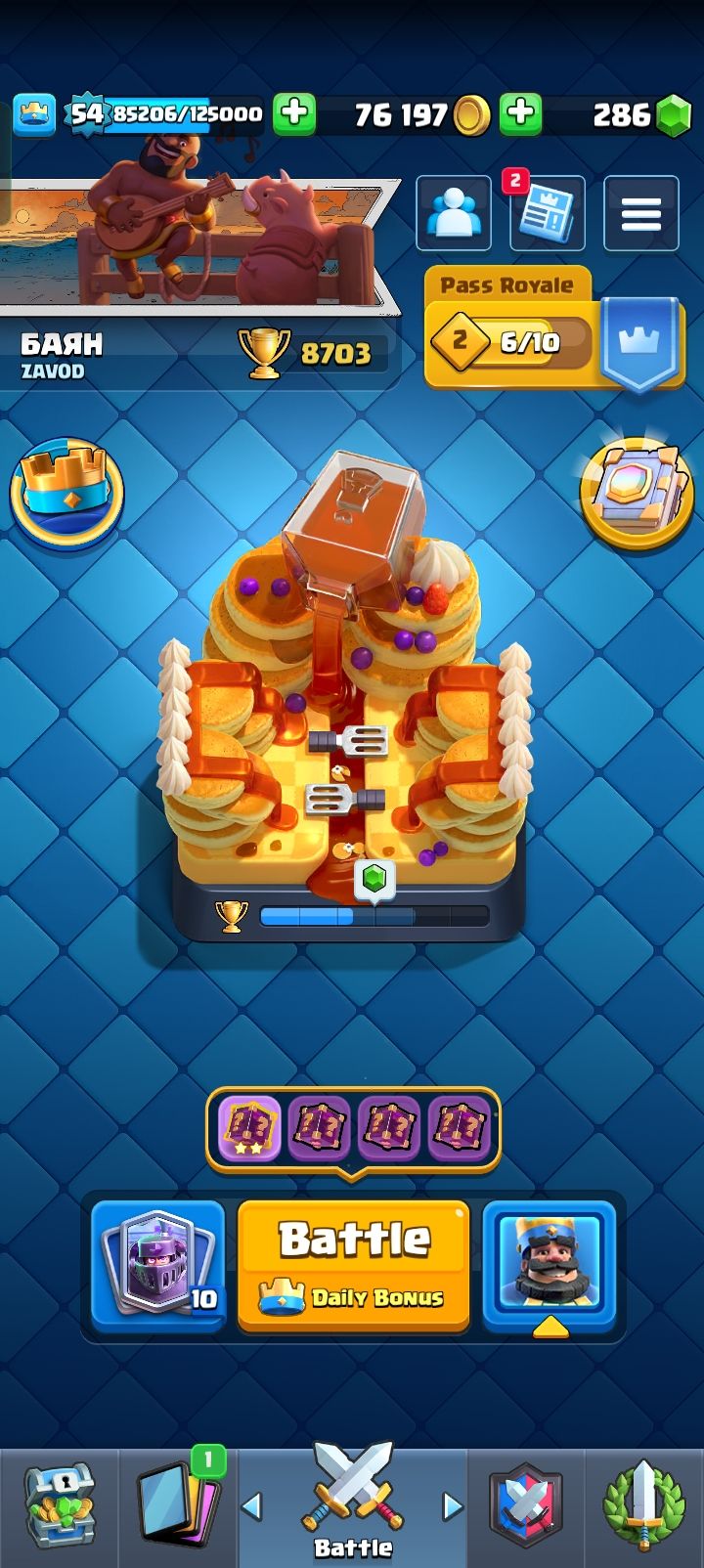
Task: Open the battle deck selector card
Action: [158, 1264]
